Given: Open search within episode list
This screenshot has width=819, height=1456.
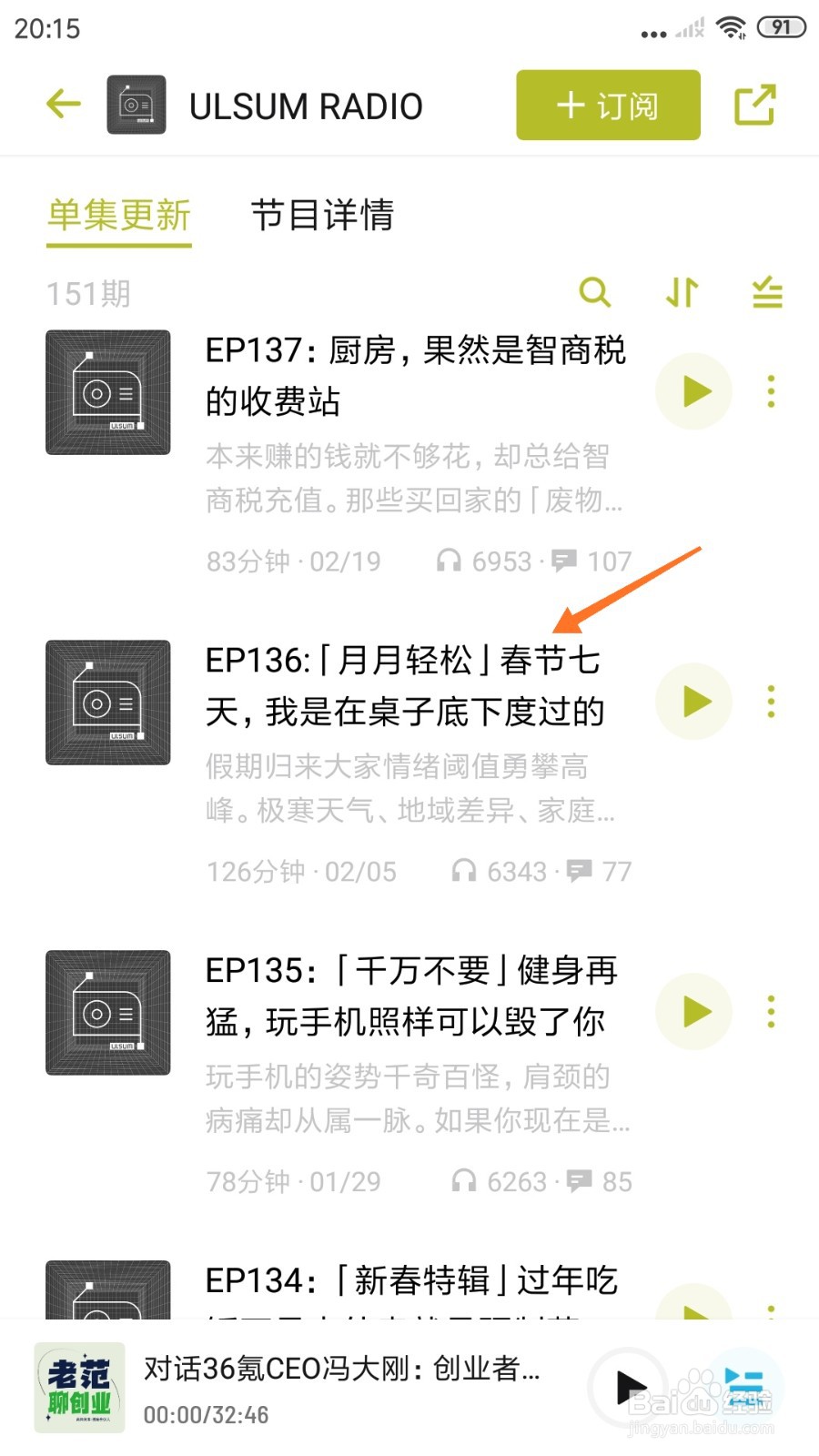Looking at the screenshot, I should pos(595,293).
